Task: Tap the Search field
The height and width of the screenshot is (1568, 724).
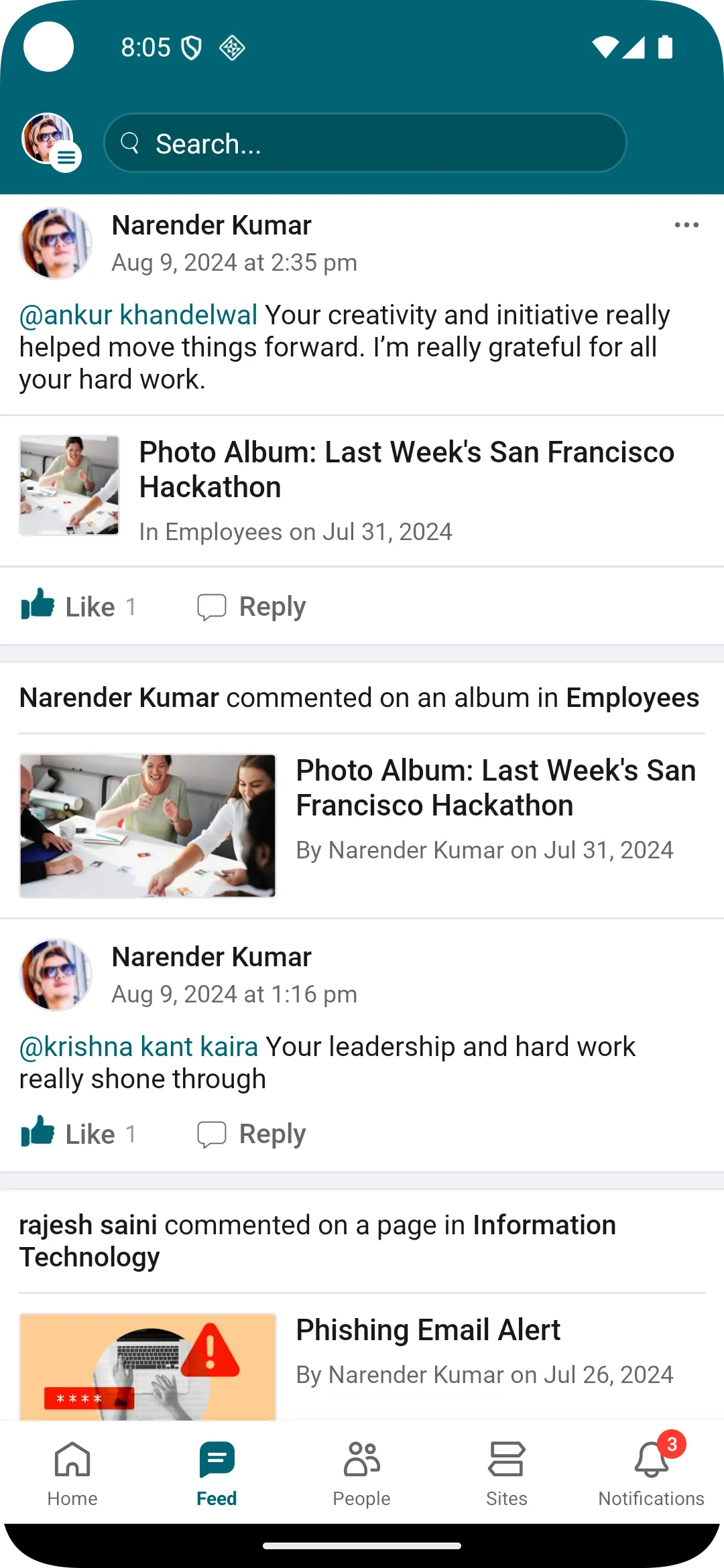Action: pos(365,143)
